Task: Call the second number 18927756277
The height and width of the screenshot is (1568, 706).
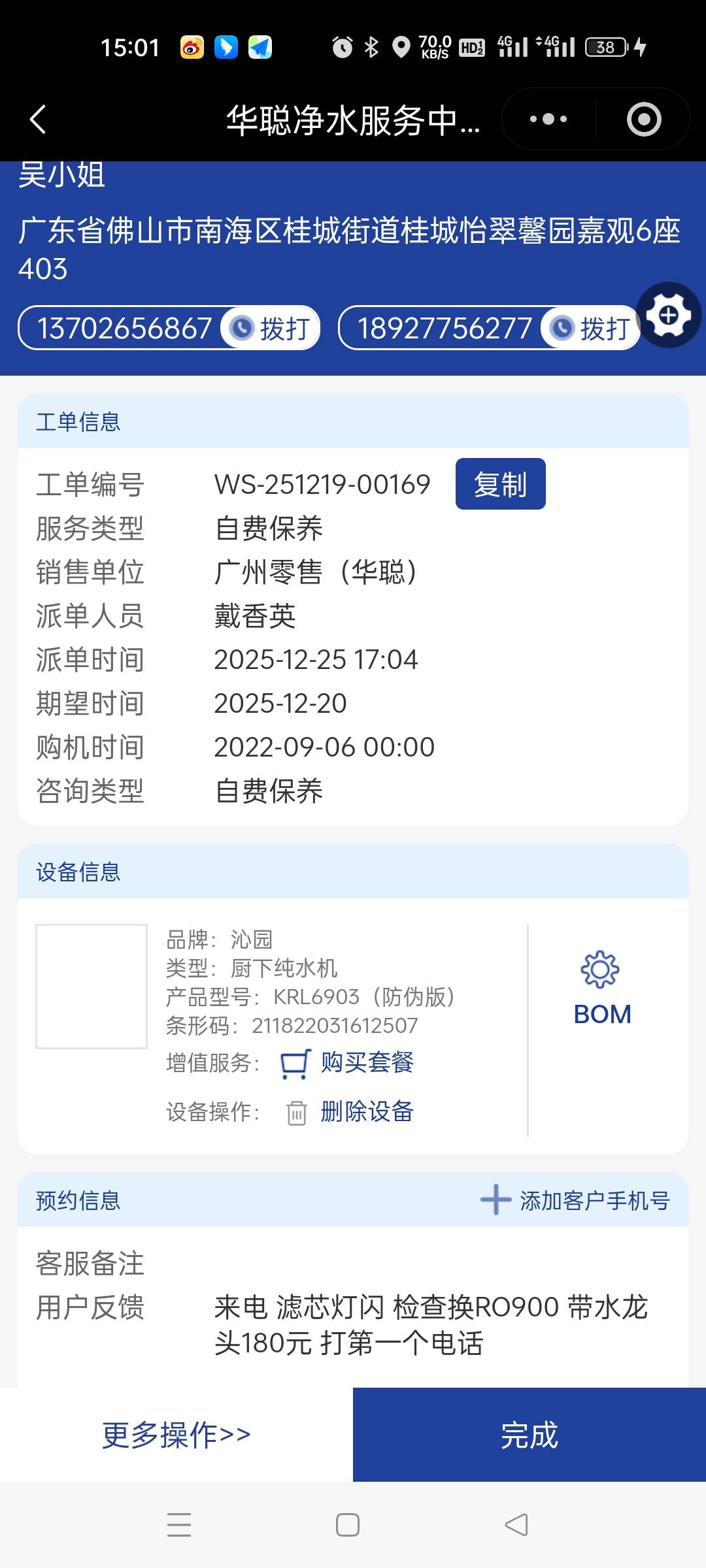Action: (x=590, y=328)
